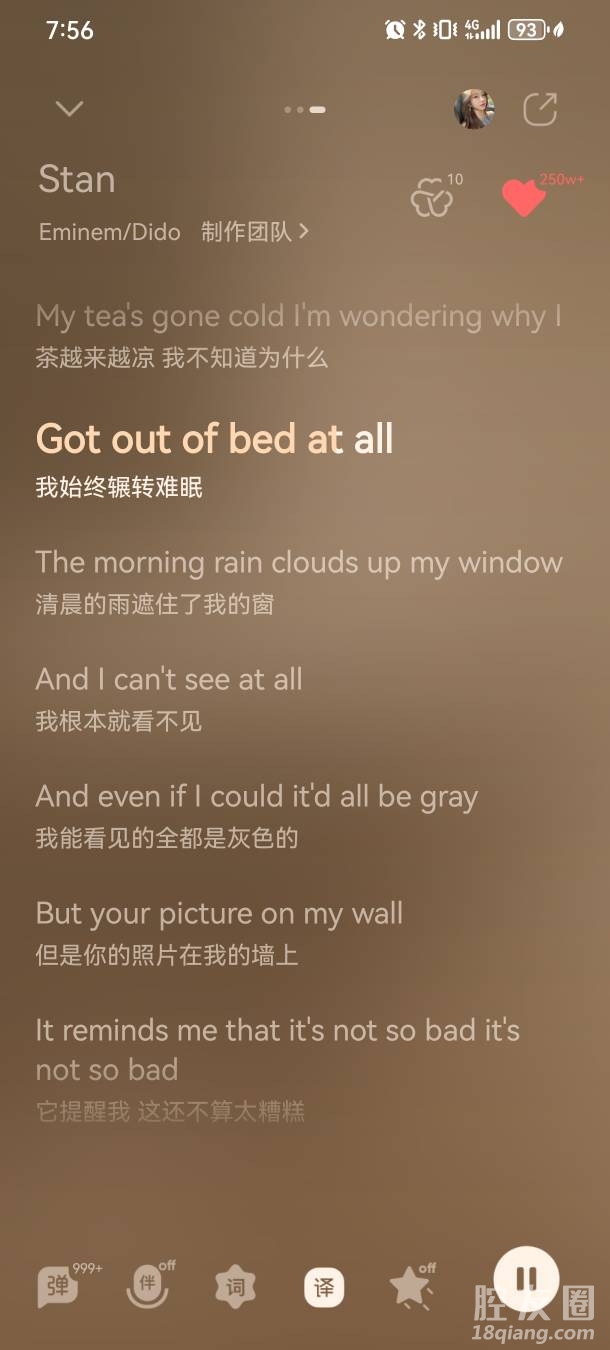
Task: Collapse the player with the down chevron
Action: coord(69,109)
